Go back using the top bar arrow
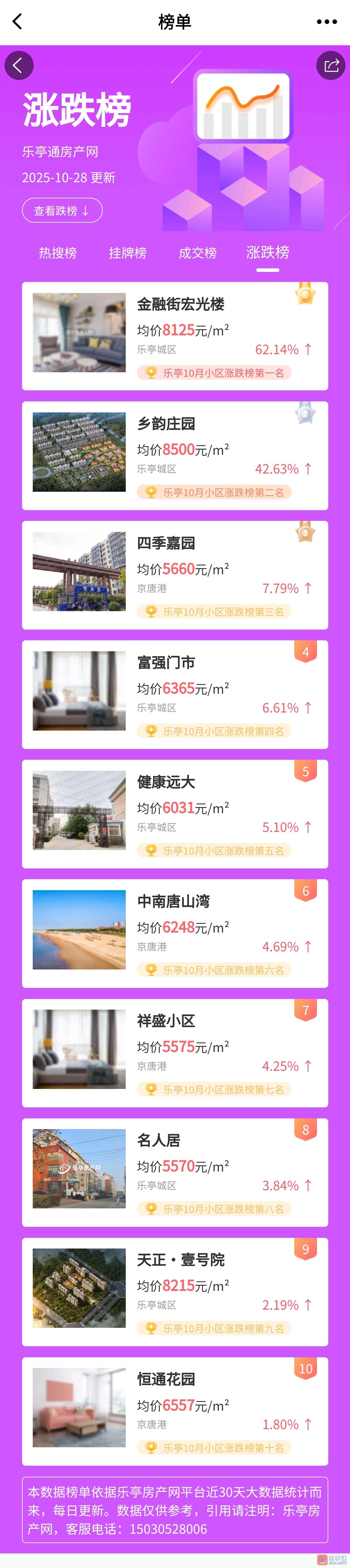The image size is (350, 1568). click(17, 22)
